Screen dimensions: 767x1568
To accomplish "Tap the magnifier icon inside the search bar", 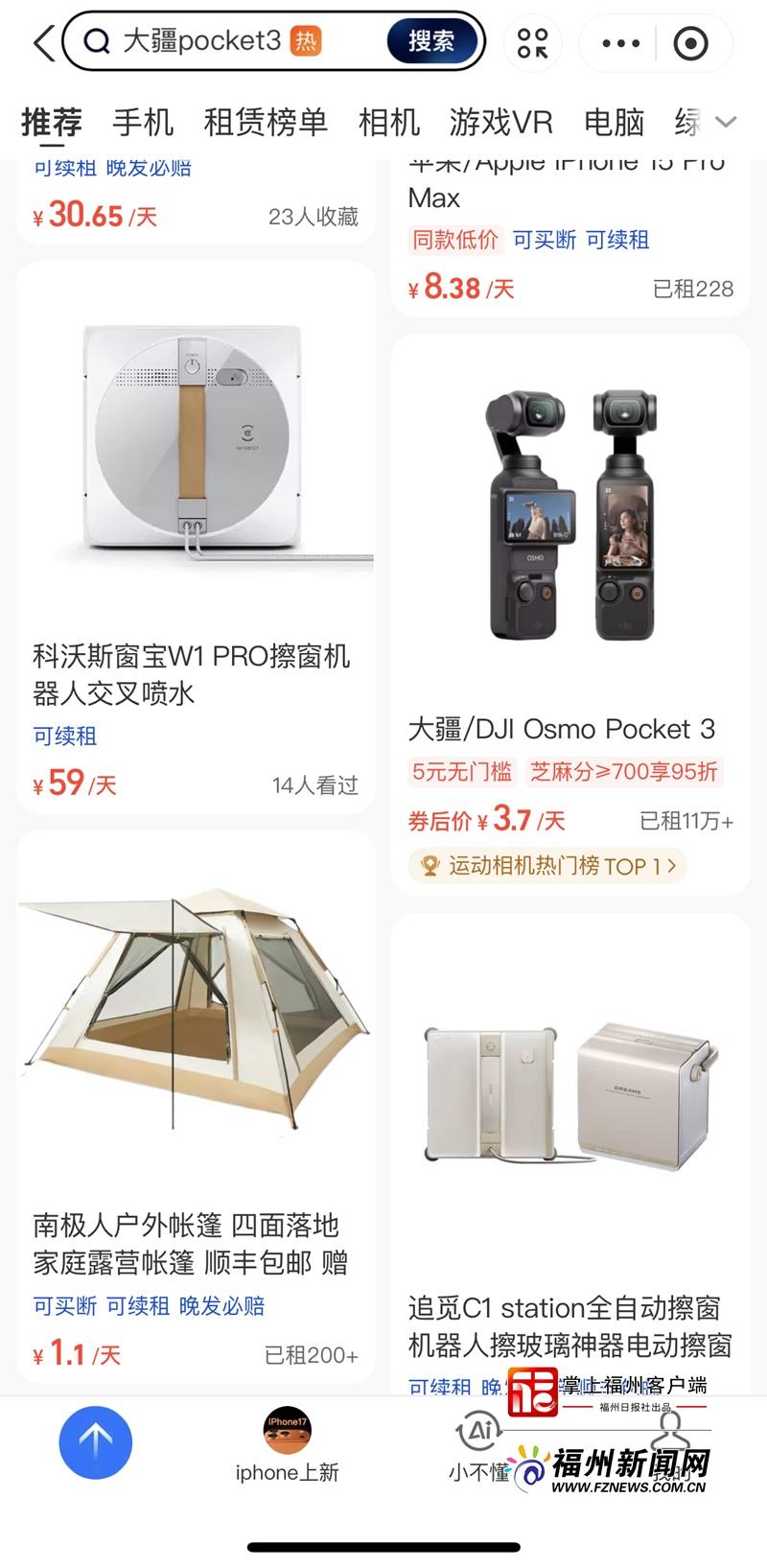I will [96, 42].
